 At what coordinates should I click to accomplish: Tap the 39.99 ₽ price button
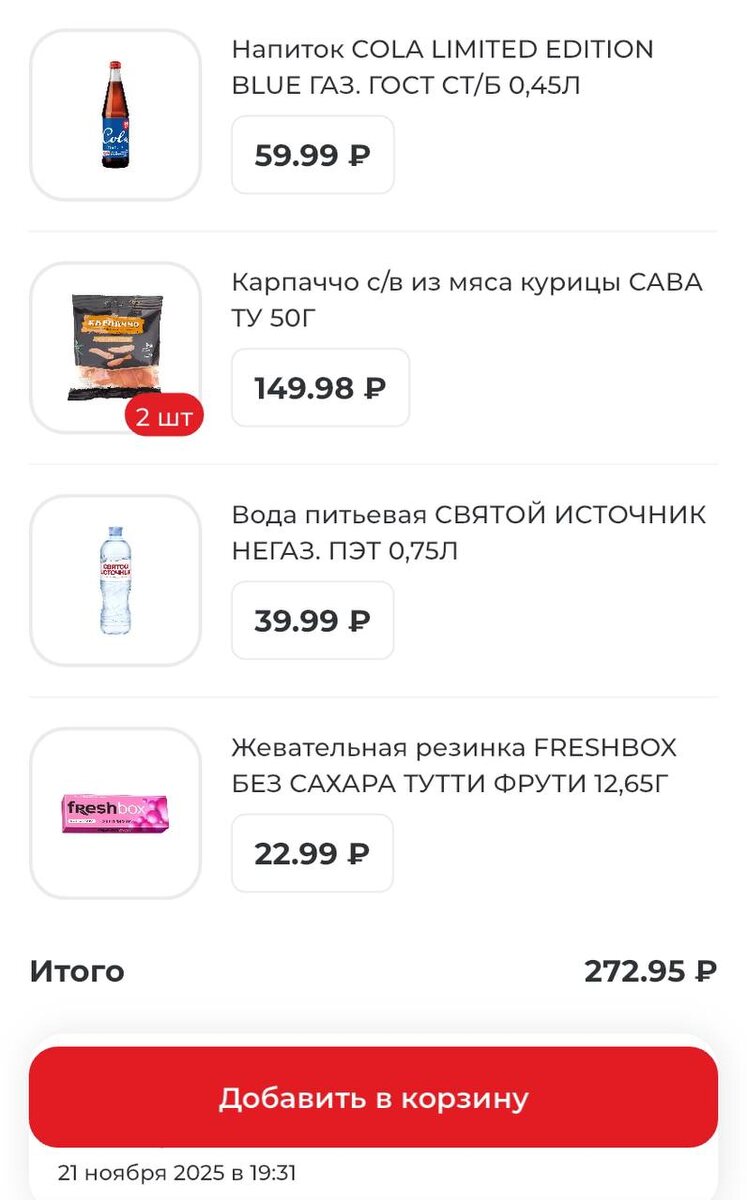click(x=313, y=621)
